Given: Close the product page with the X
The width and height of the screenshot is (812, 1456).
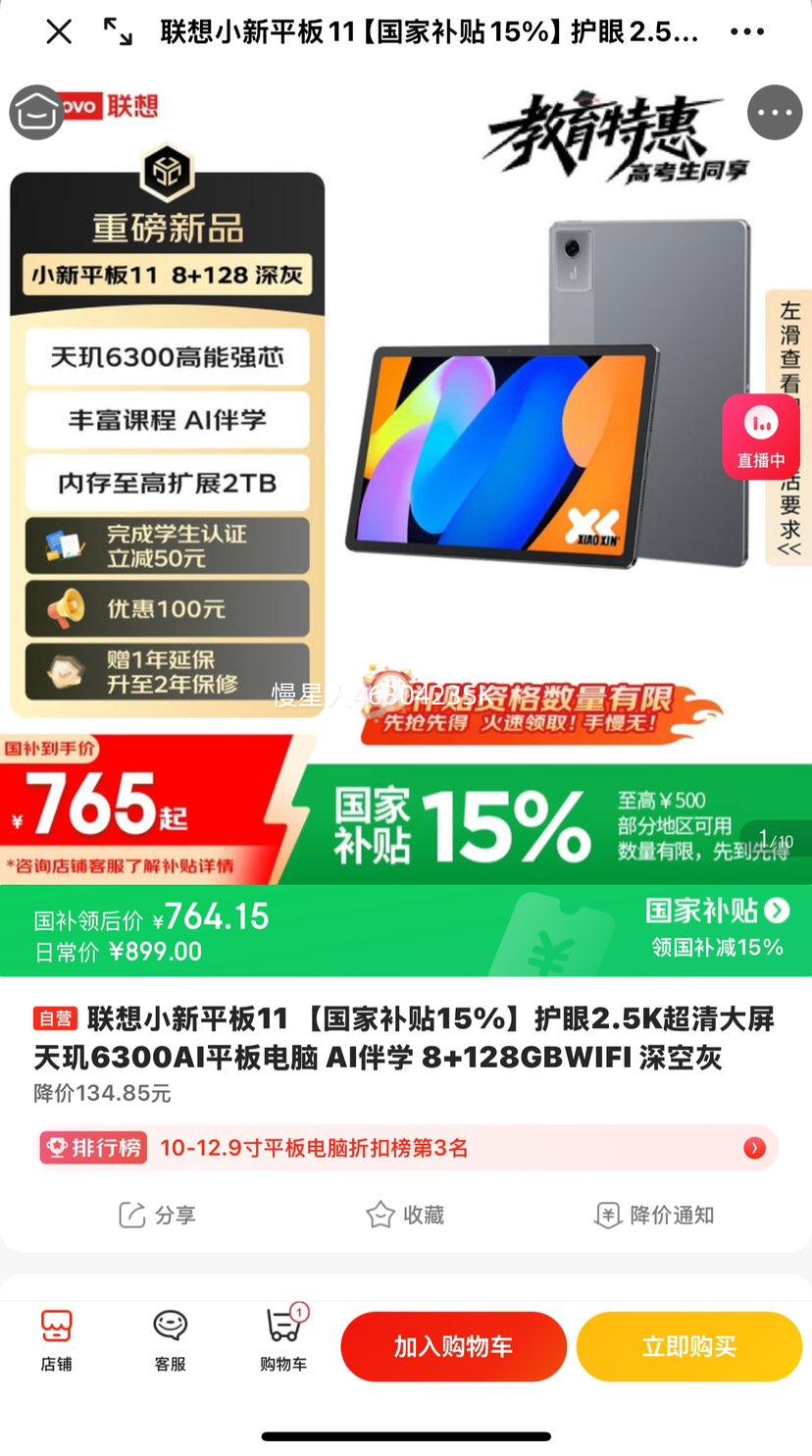Looking at the screenshot, I should (58, 32).
